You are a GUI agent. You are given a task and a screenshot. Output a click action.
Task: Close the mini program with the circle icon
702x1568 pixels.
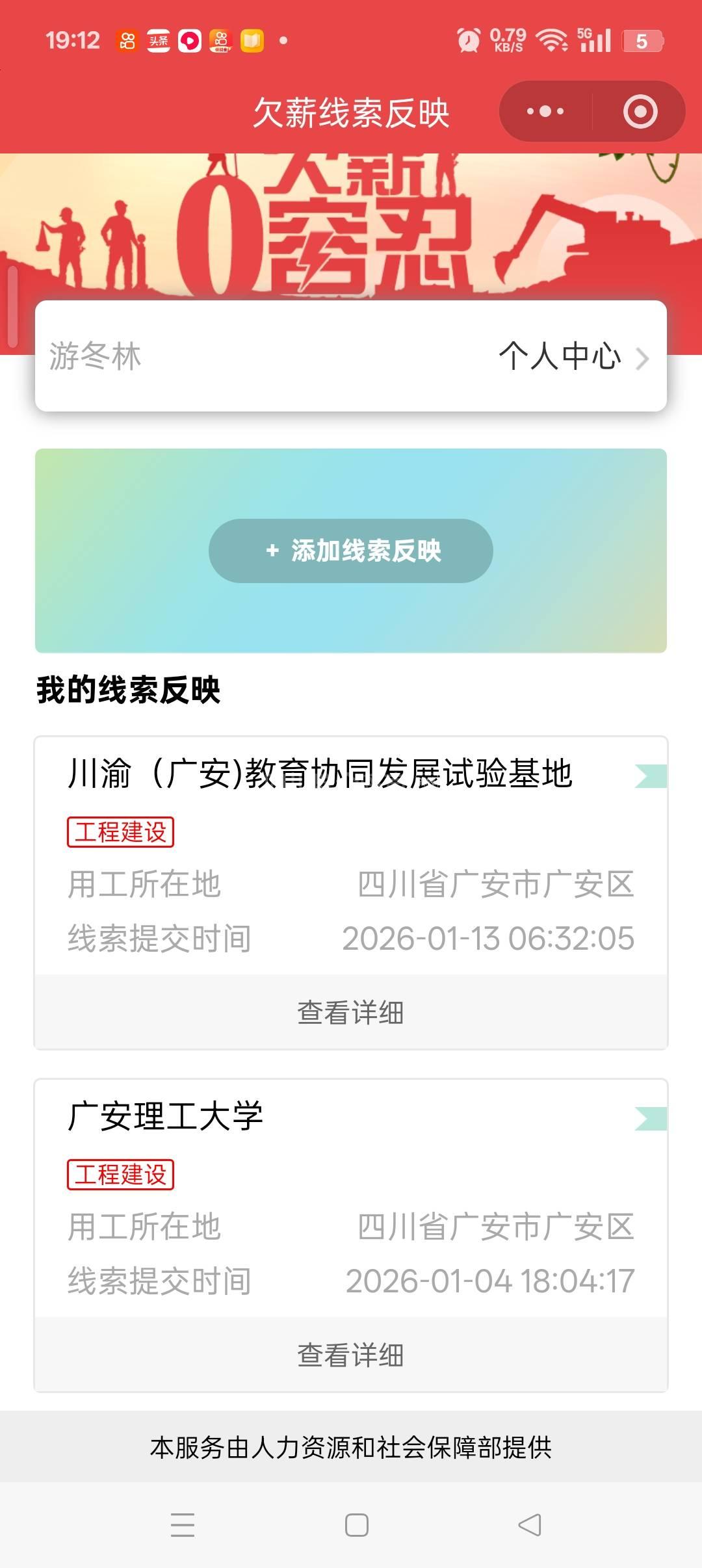[640, 112]
